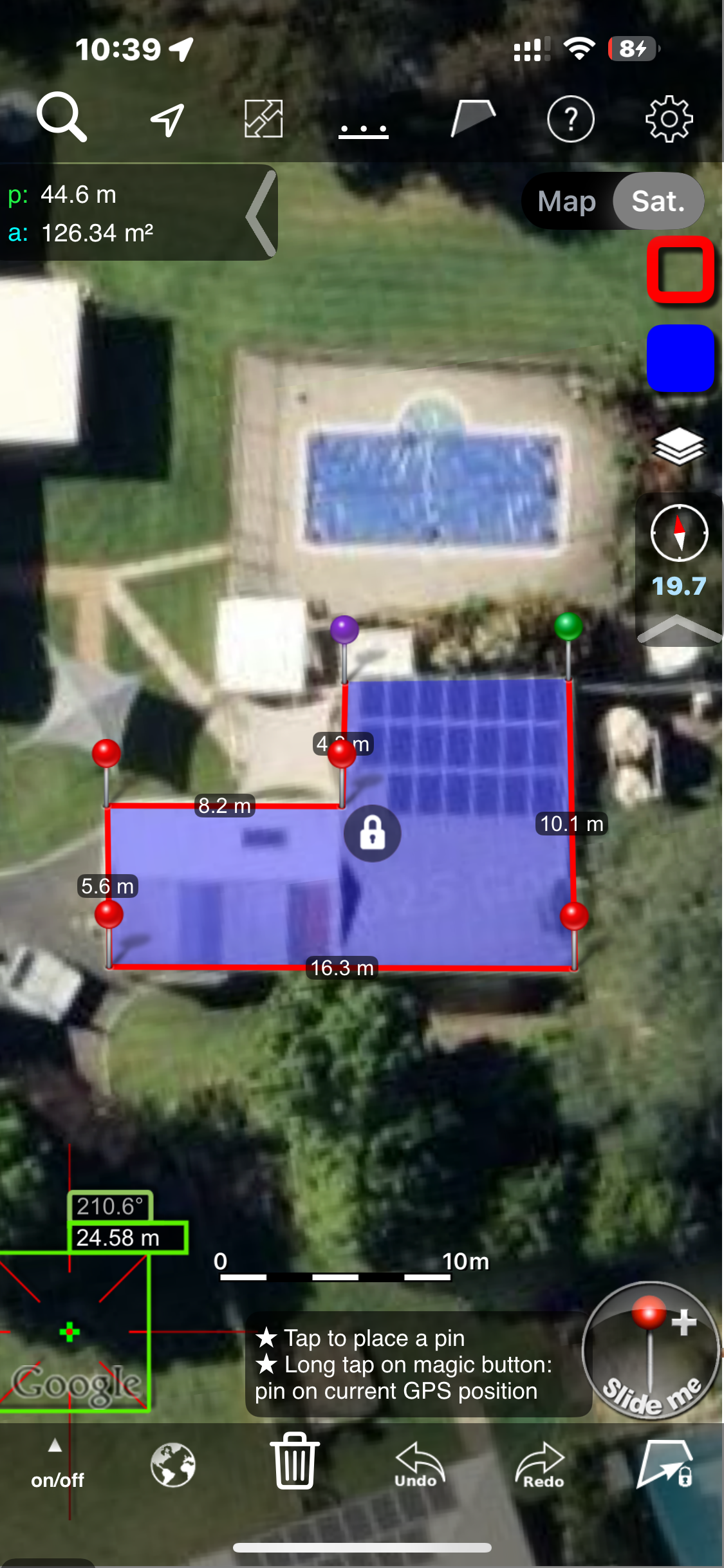The width and height of the screenshot is (724, 1568).
Task: Select the area polygon tool
Action: 472,118
